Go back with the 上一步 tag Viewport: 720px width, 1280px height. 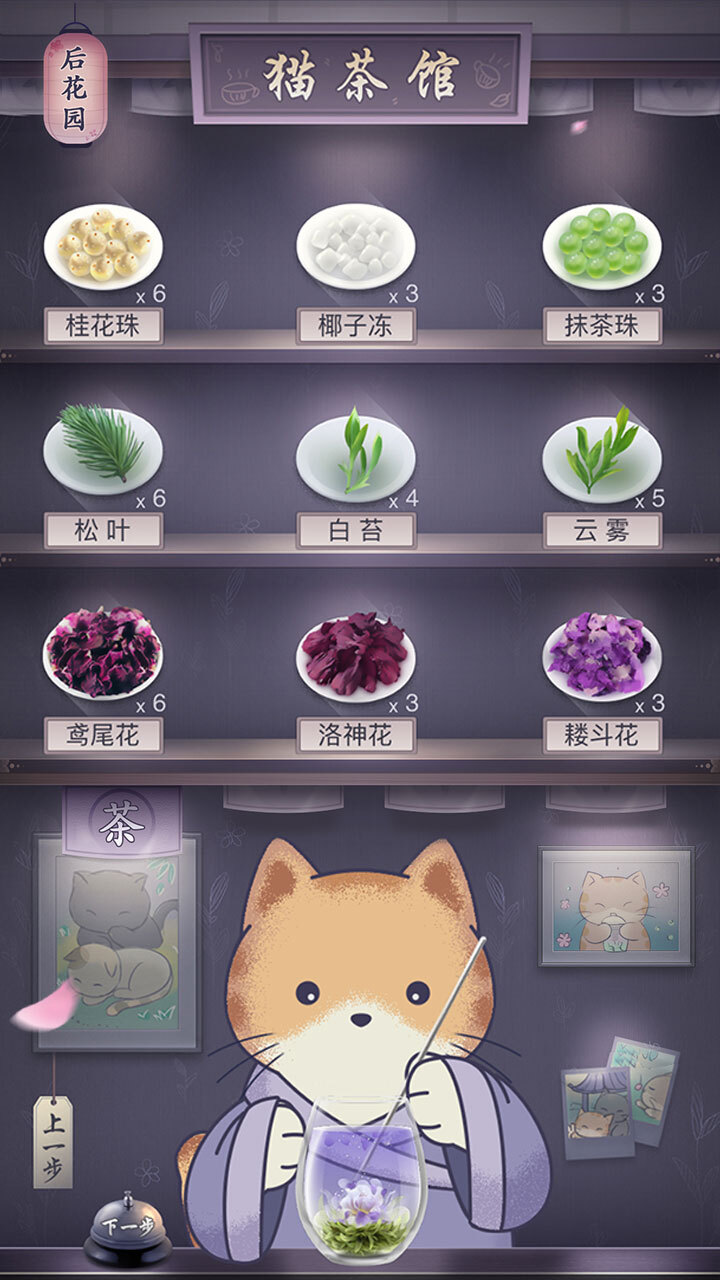pyautogui.click(x=53, y=1142)
